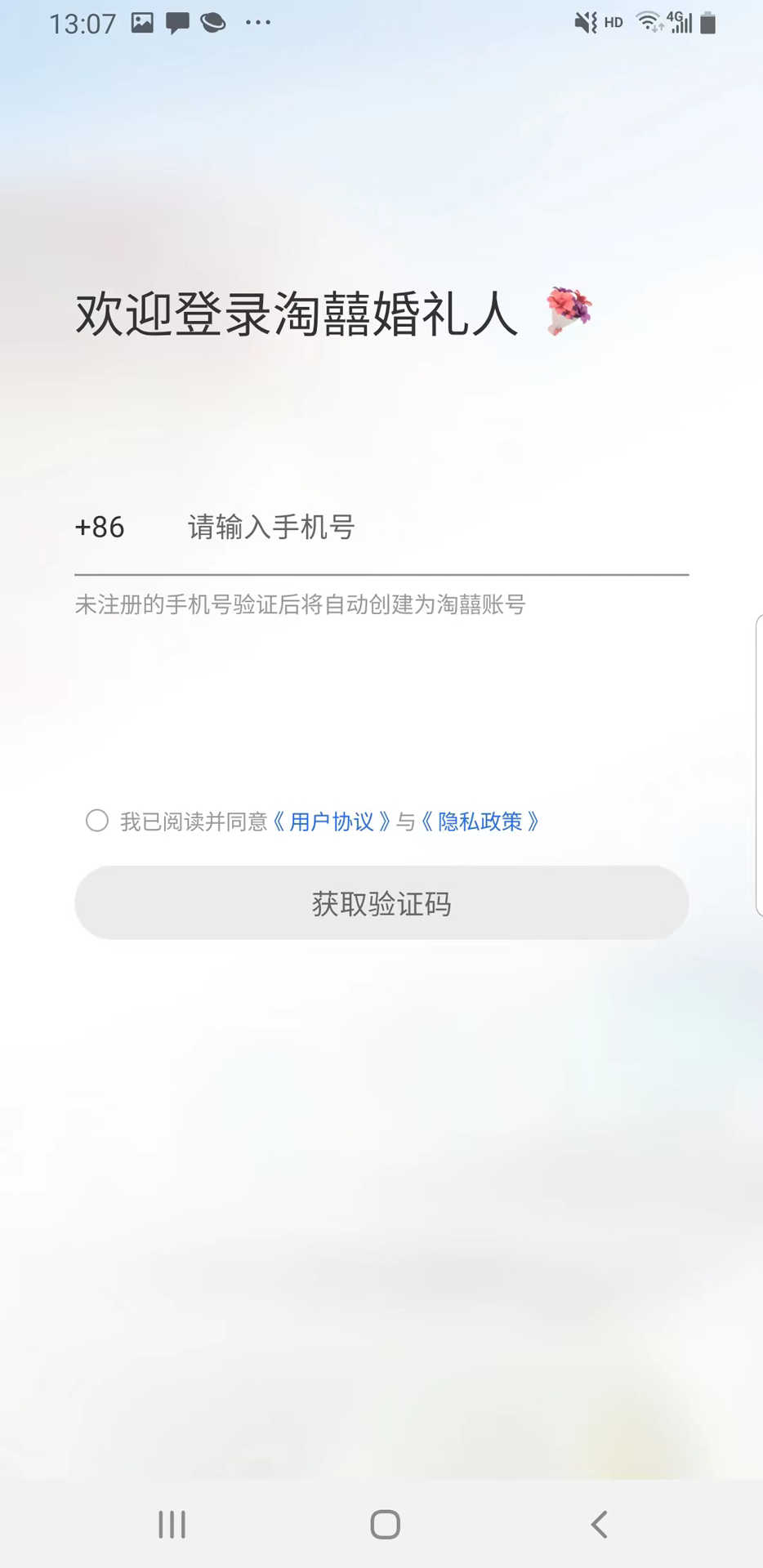Open the 隐私政策 link
The image size is (763, 1568).
coord(480,822)
